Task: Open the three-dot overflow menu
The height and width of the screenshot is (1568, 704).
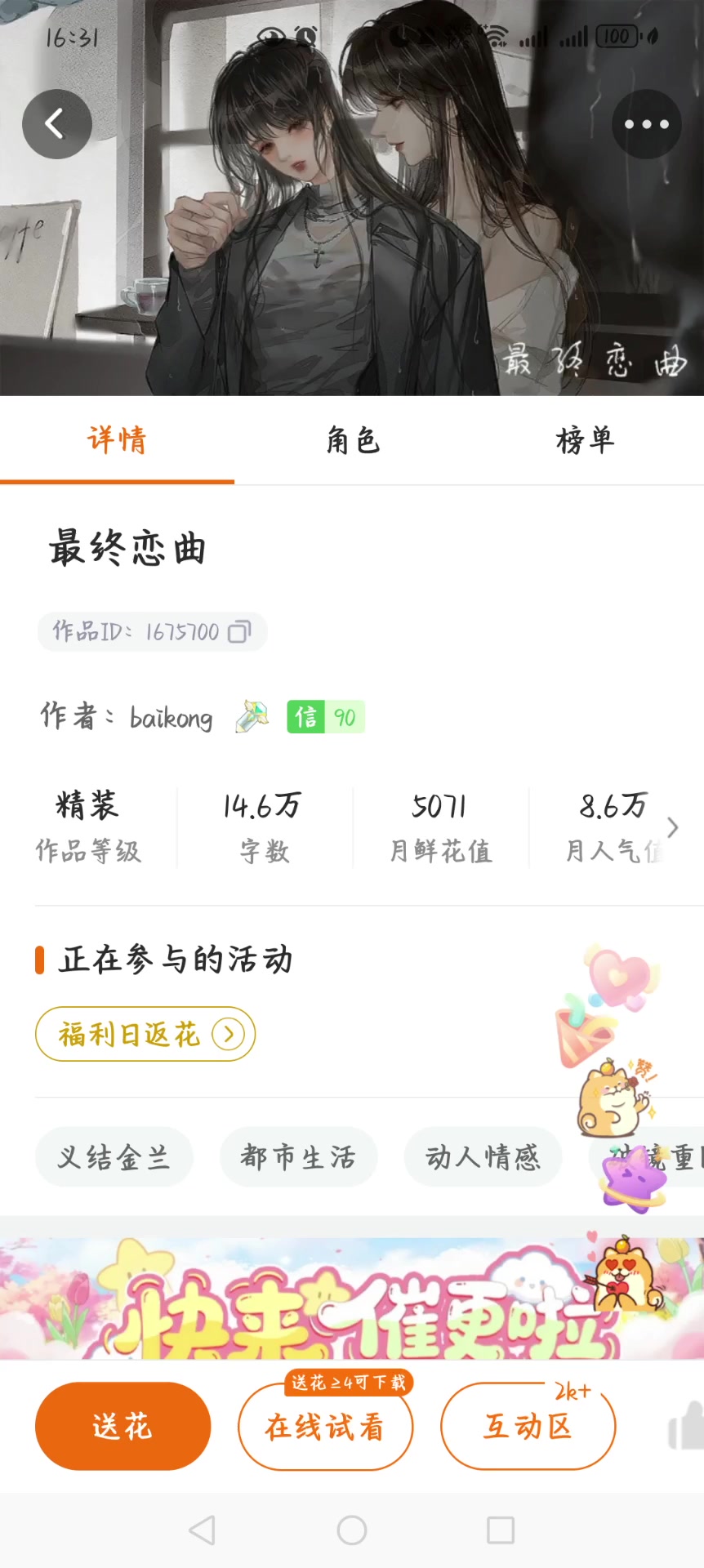Action: (646, 124)
